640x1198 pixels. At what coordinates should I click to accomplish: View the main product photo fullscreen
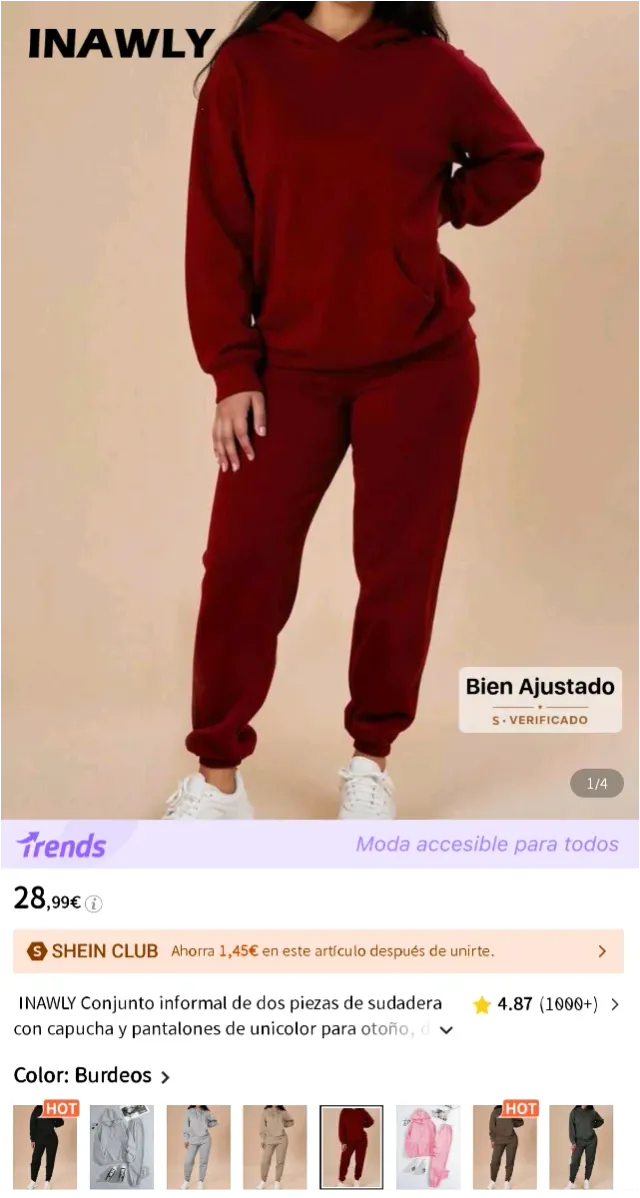[x=320, y=420]
